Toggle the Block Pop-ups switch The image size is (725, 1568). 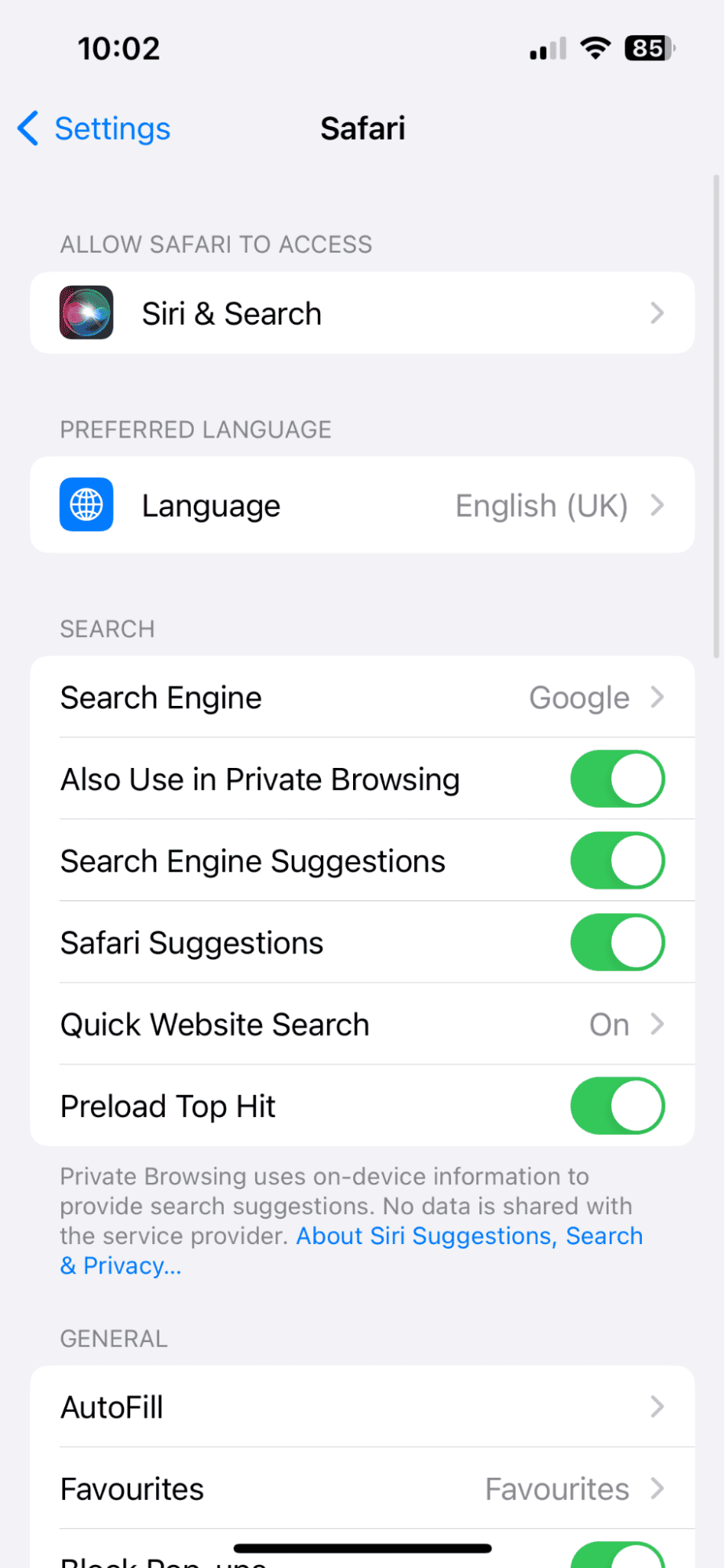[618, 1557]
